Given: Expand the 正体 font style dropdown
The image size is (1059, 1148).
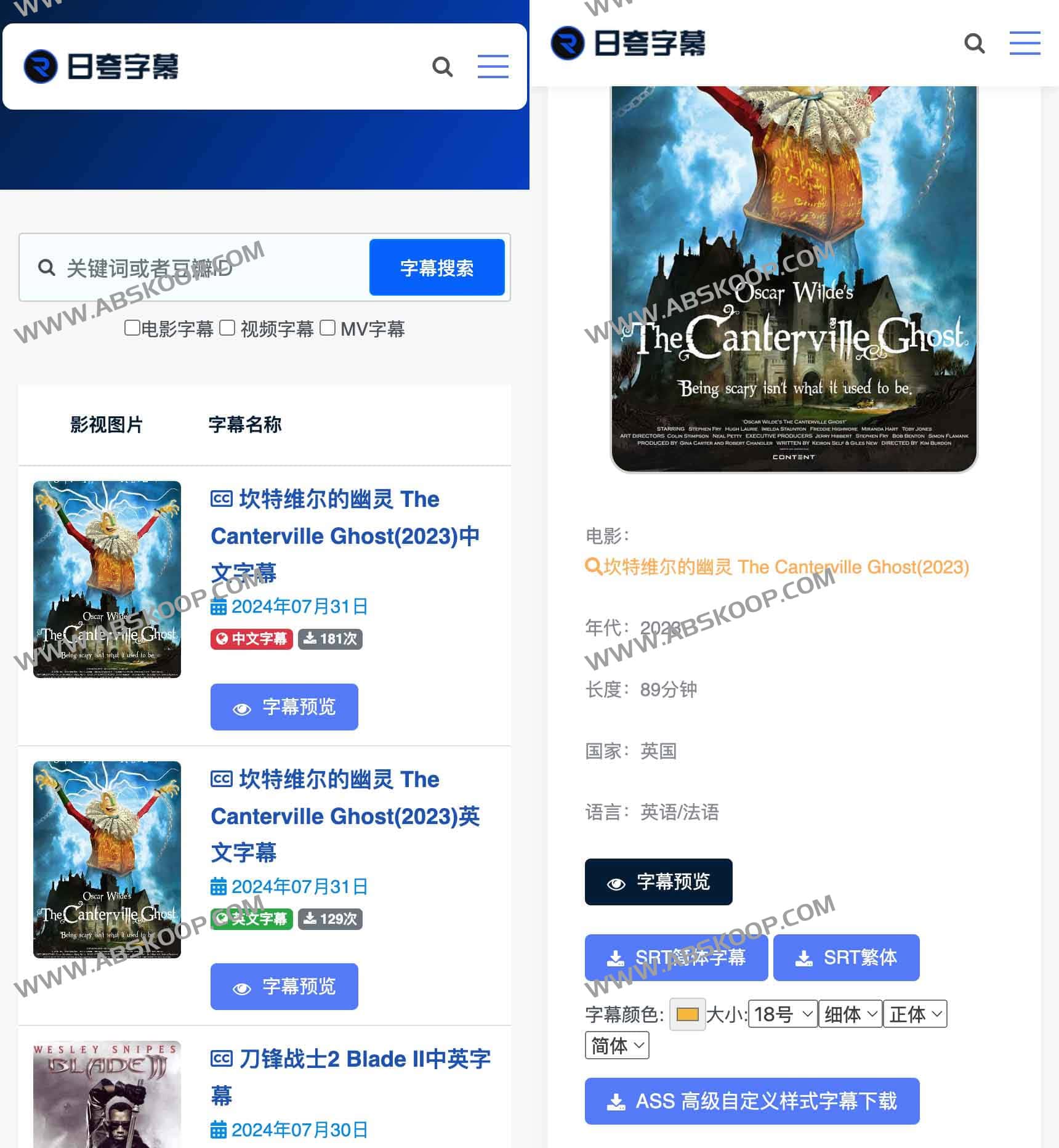Looking at the screenshot, I should (915, 1014).
